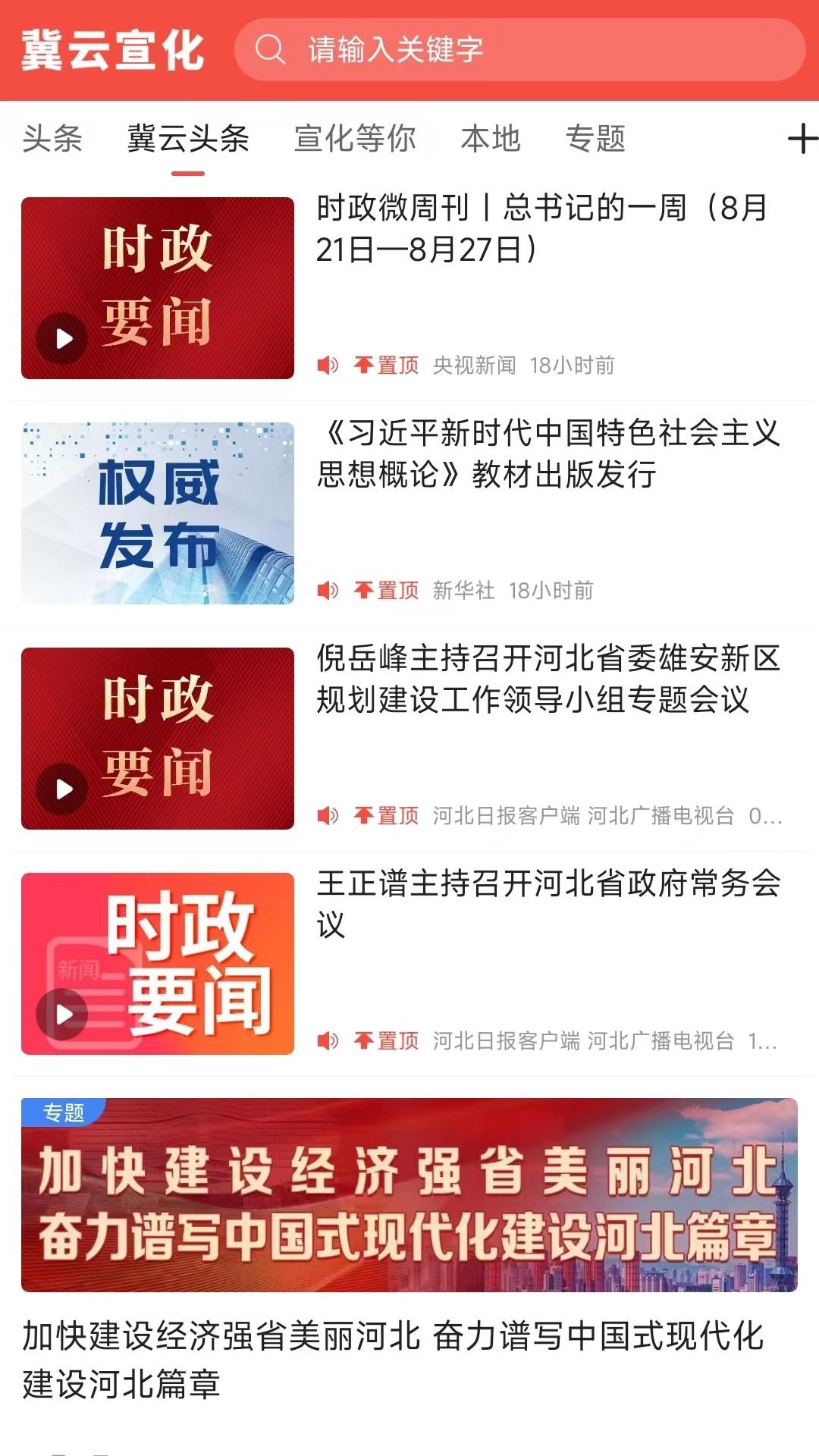Toggle 置顶 pin on the first article
819x1456 pixels.
(x=385, y=365)
